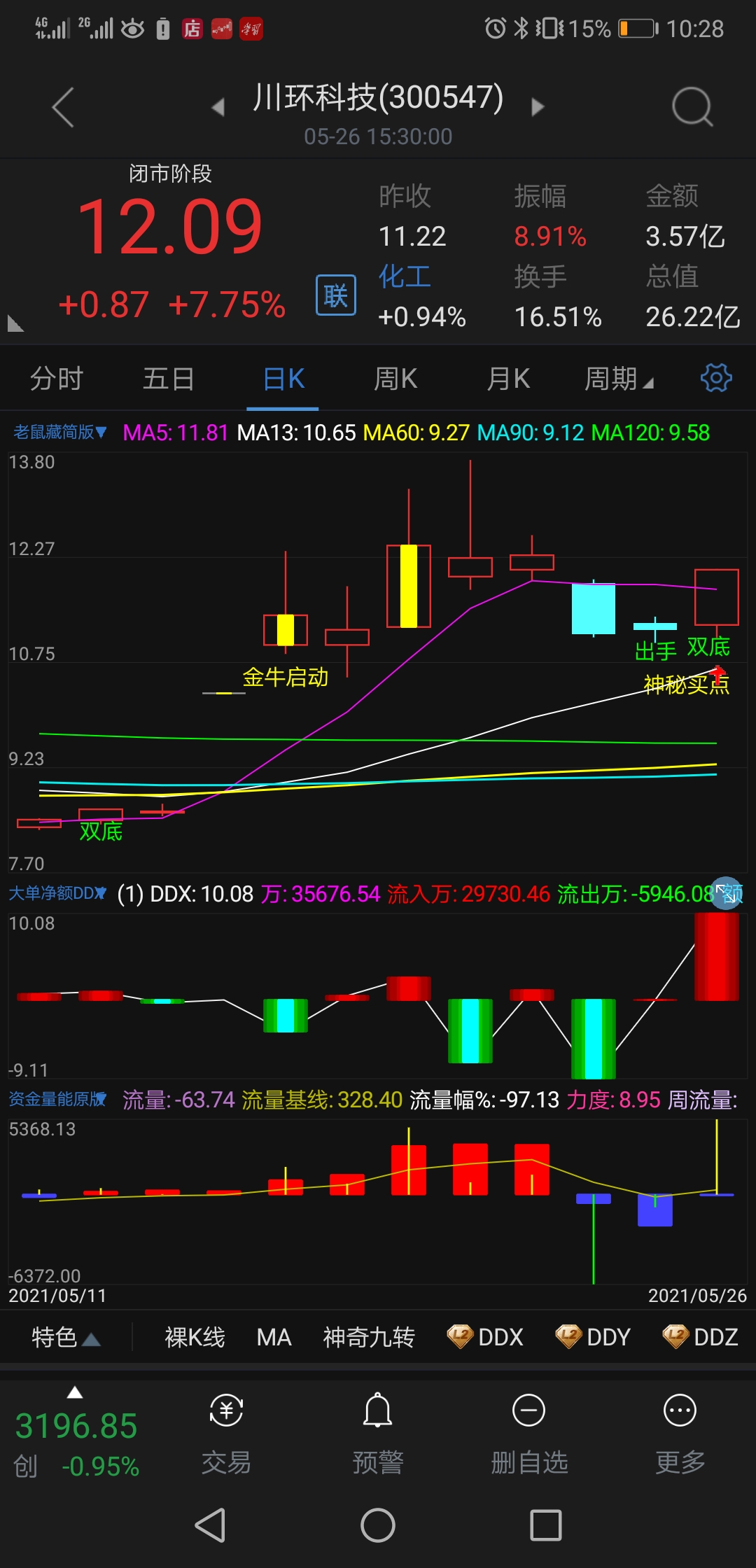Select the 周K chart tab
756x1568 pixels.
coord(395,379)
